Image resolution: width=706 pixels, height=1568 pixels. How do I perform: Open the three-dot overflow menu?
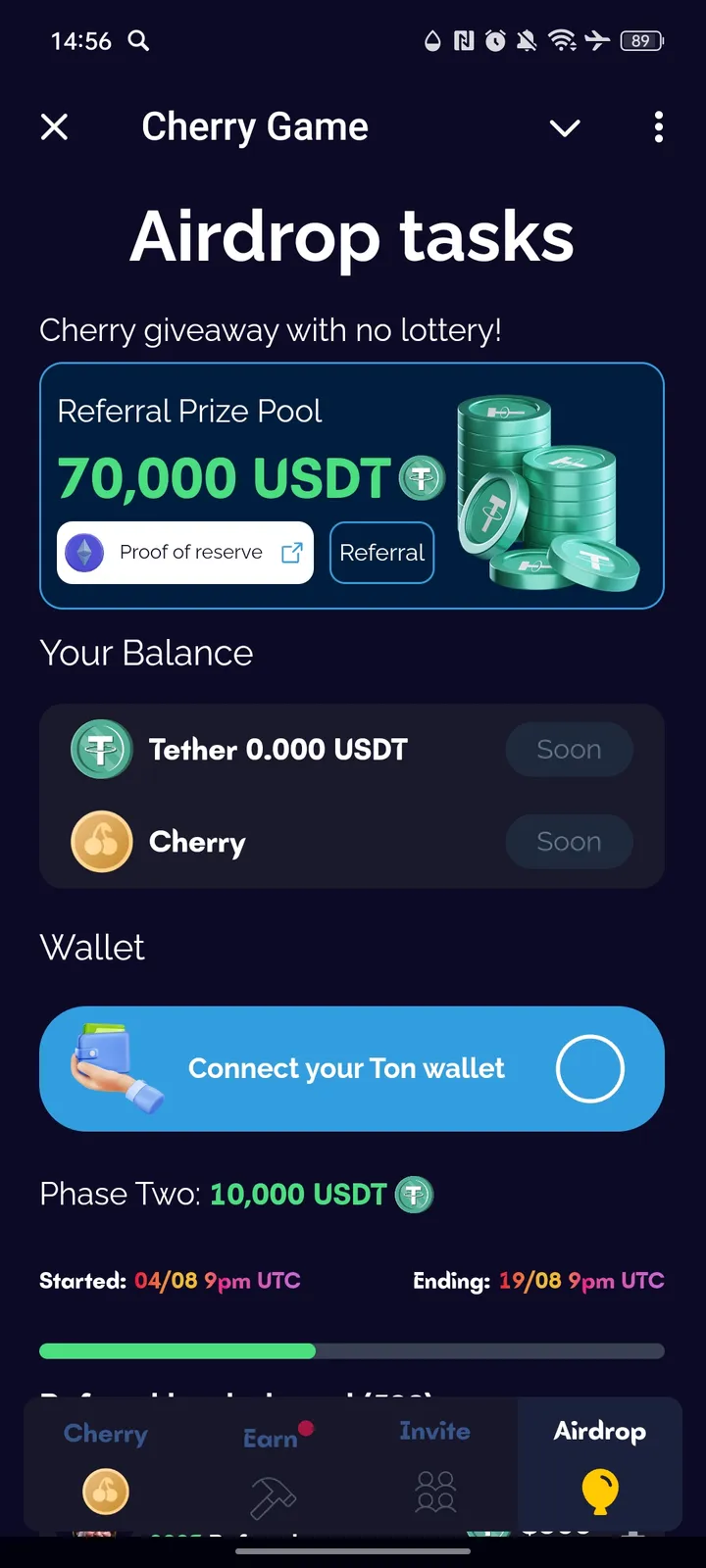pyautogui.click(x=658, y=127)
